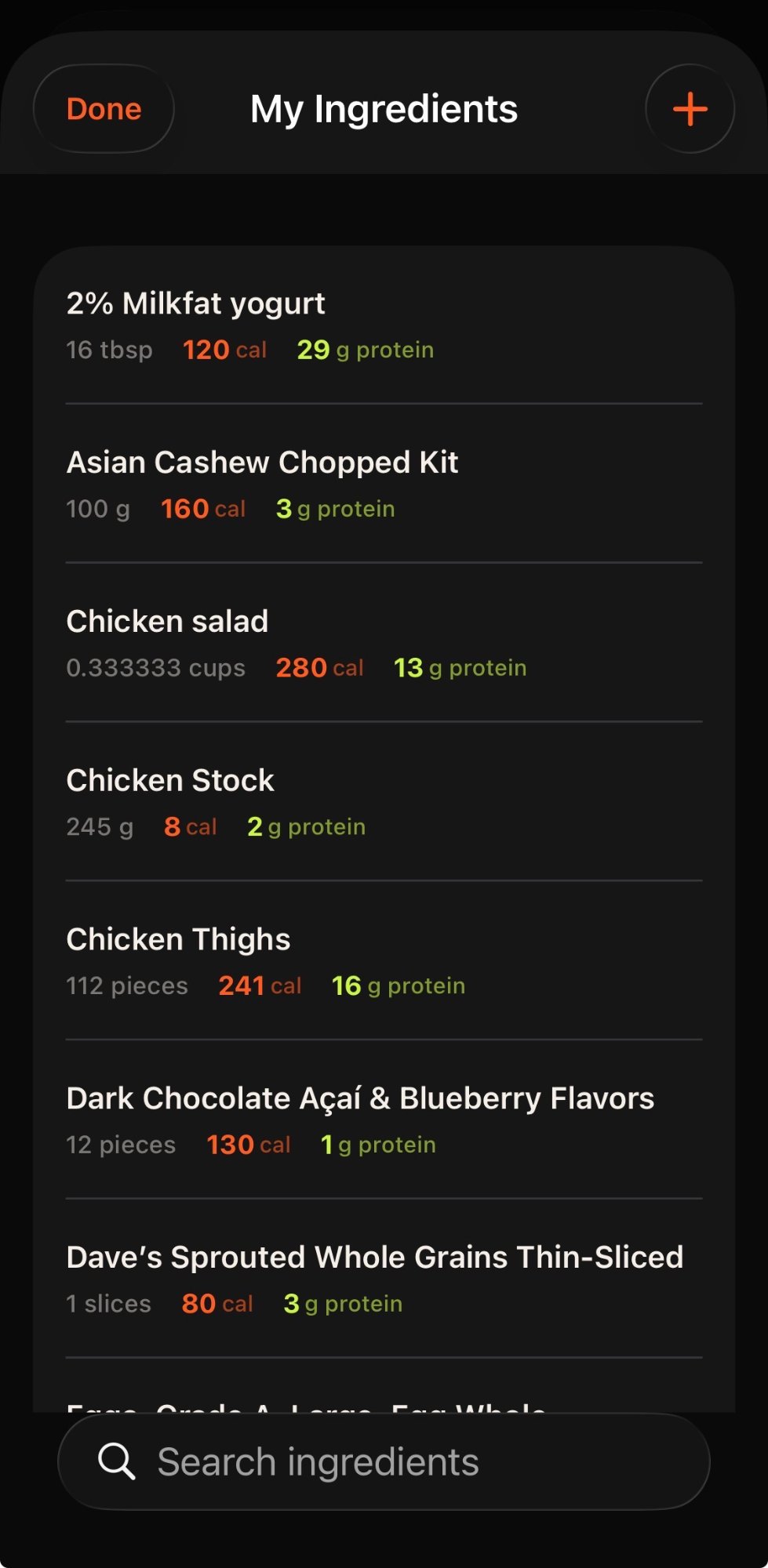Tap Done to close My Ingredients

click(x=103, y=109)
